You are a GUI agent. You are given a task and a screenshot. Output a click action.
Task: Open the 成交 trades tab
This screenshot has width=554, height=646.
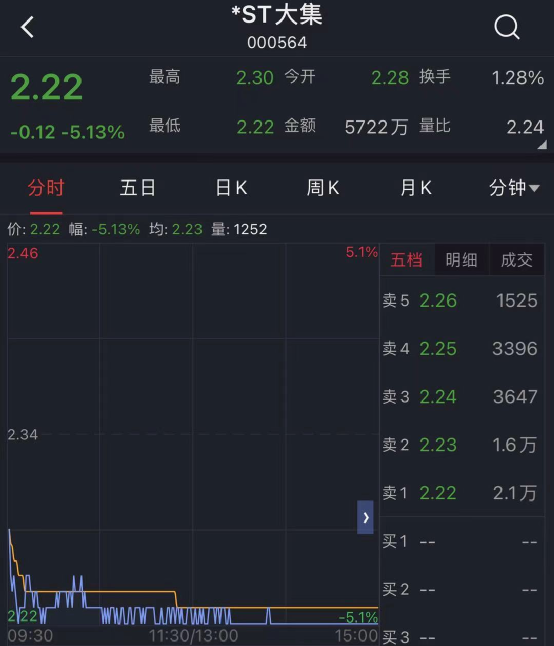click(x=517, y=260)
